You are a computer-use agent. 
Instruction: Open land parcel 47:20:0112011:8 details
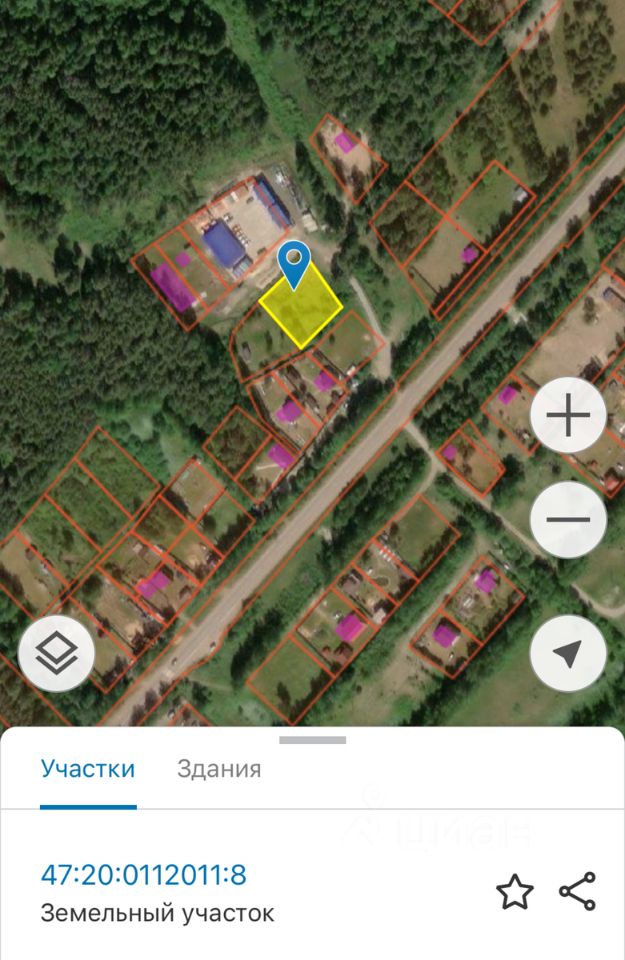click(x=143, y=875)
